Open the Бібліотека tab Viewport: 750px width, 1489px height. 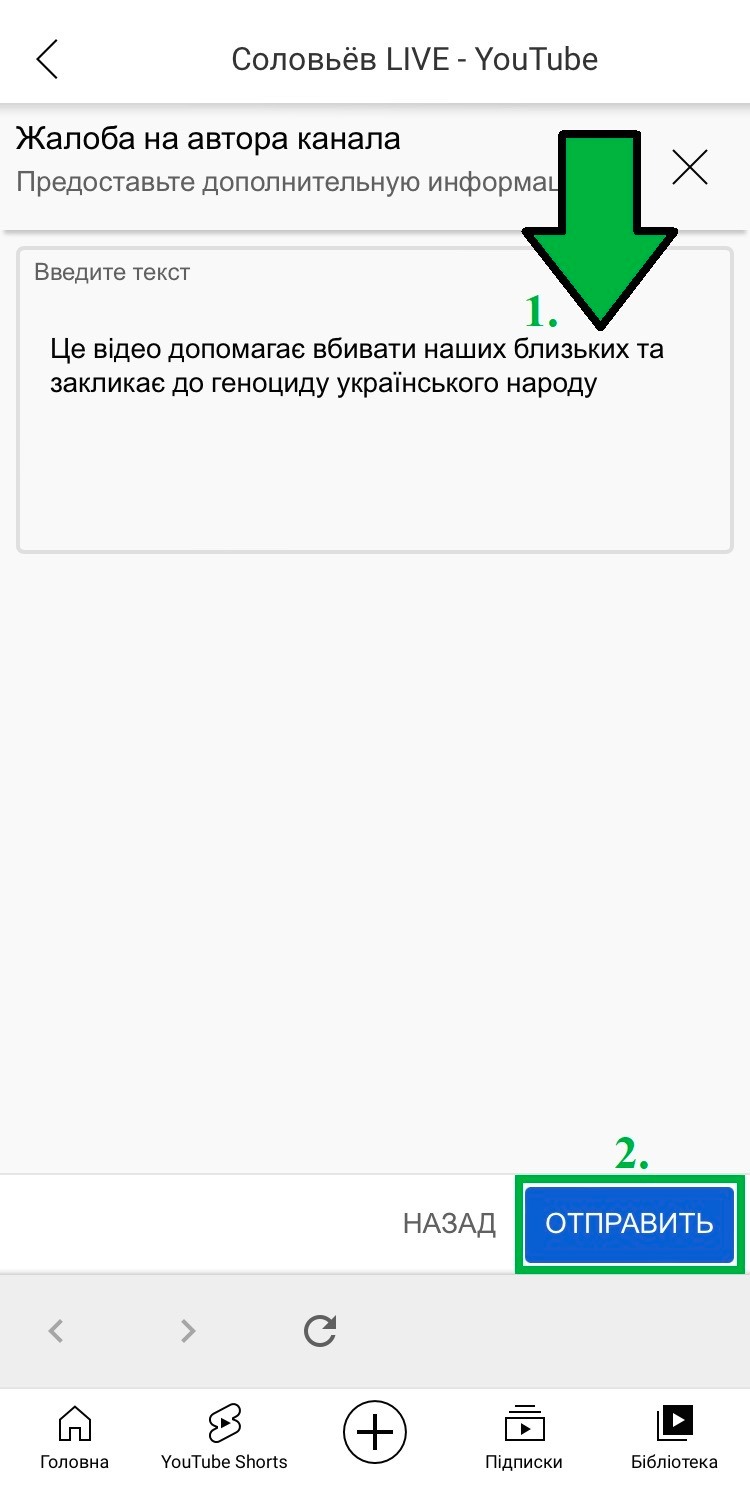pos(674,1437)
